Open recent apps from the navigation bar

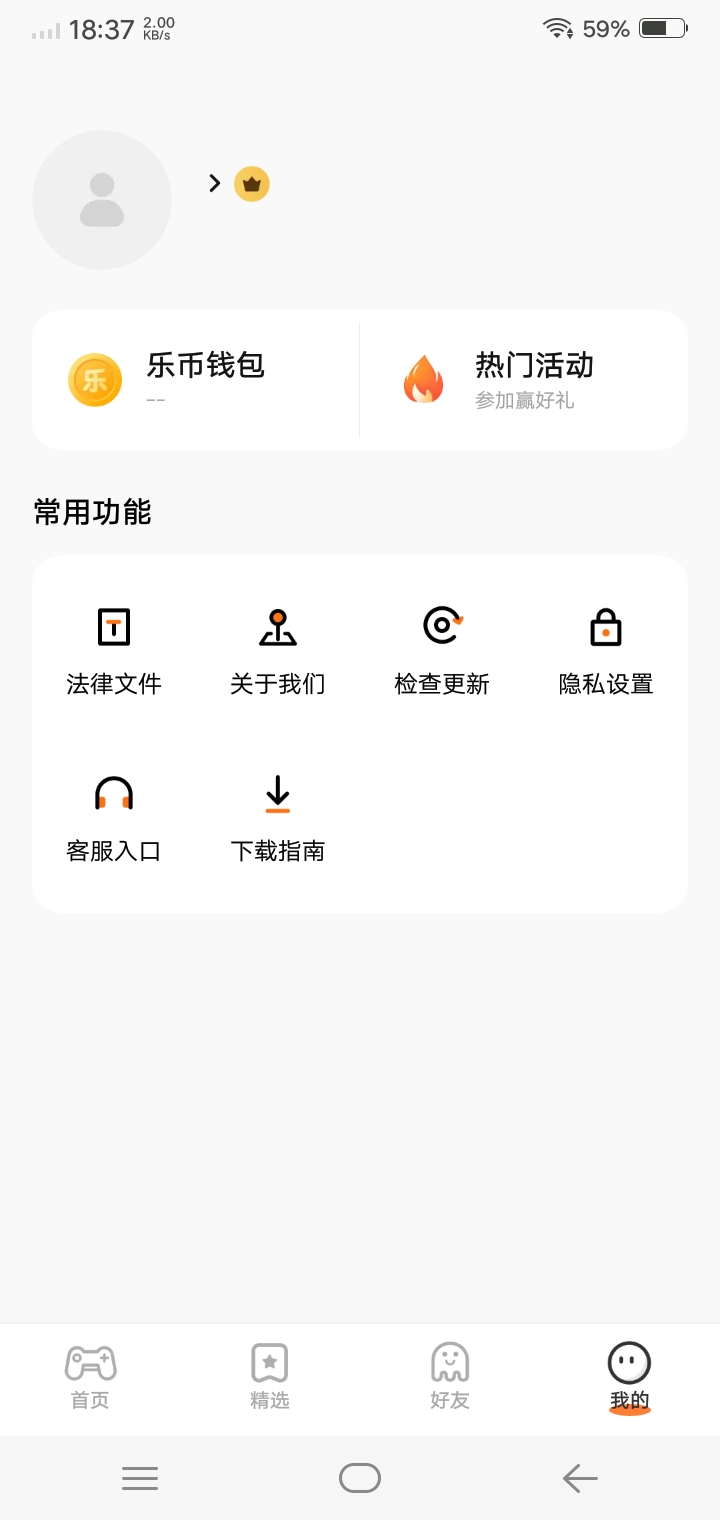(x=140, y=1478)
